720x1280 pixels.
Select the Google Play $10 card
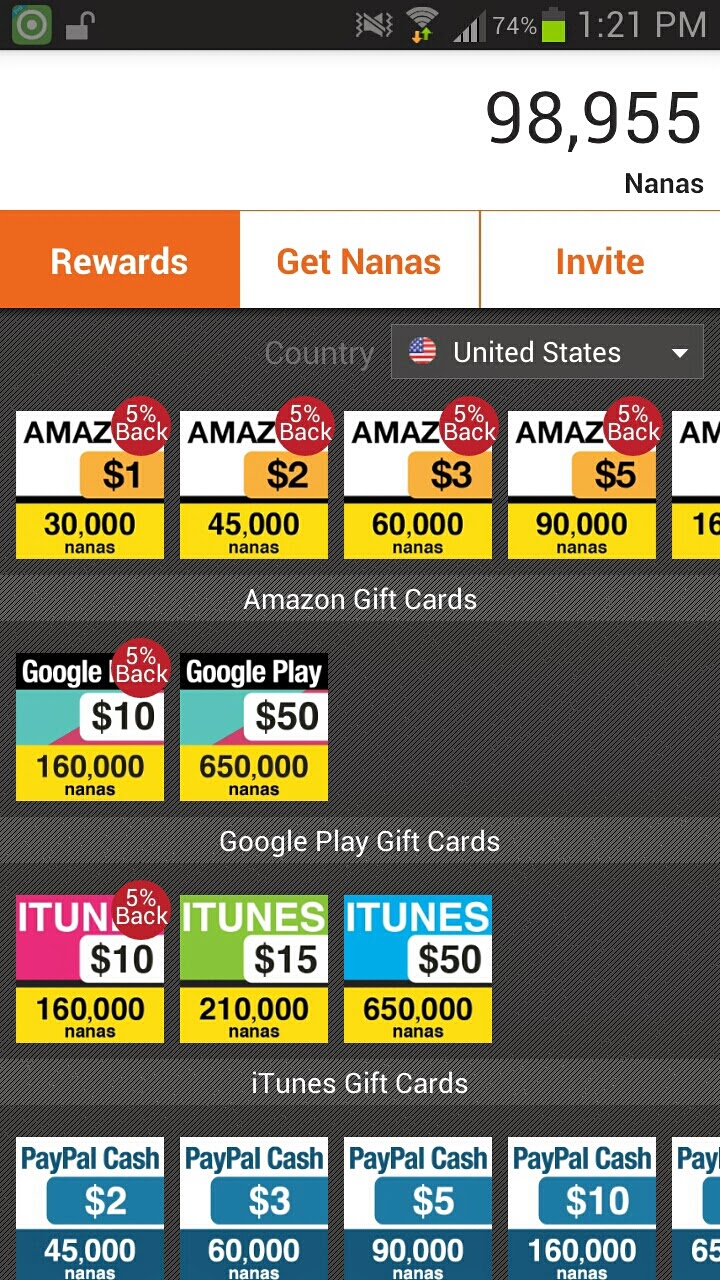[90, 727]
